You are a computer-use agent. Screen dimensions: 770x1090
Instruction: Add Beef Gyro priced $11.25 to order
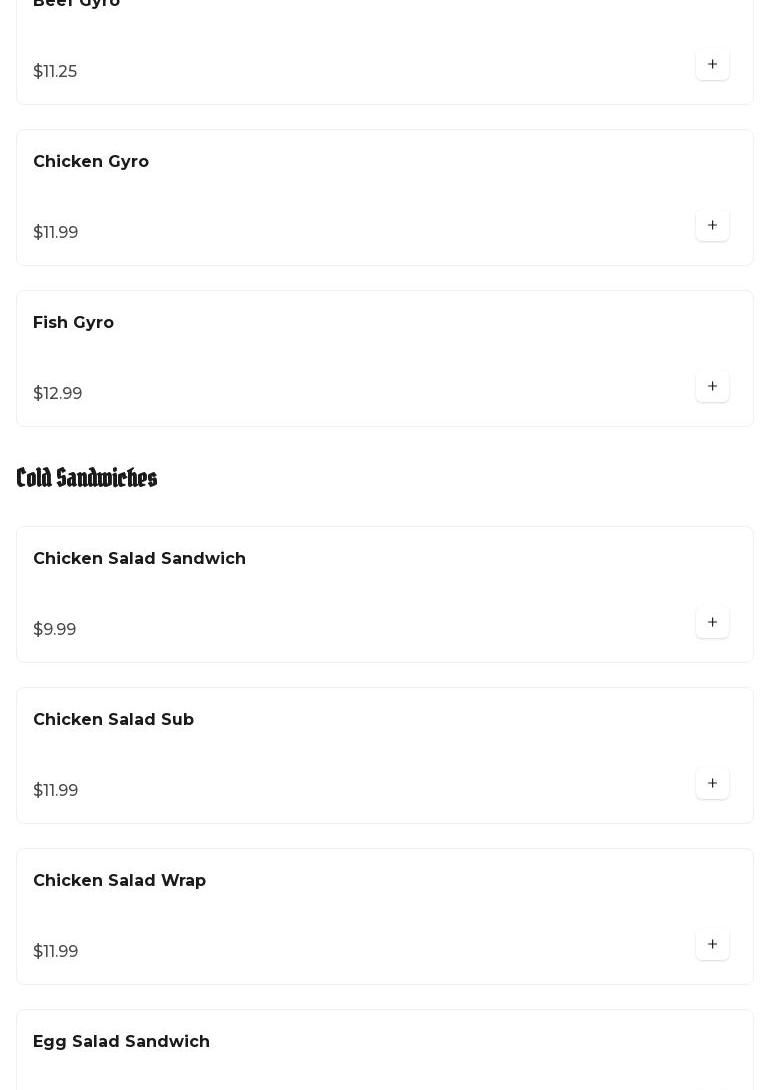click(712, 64)
